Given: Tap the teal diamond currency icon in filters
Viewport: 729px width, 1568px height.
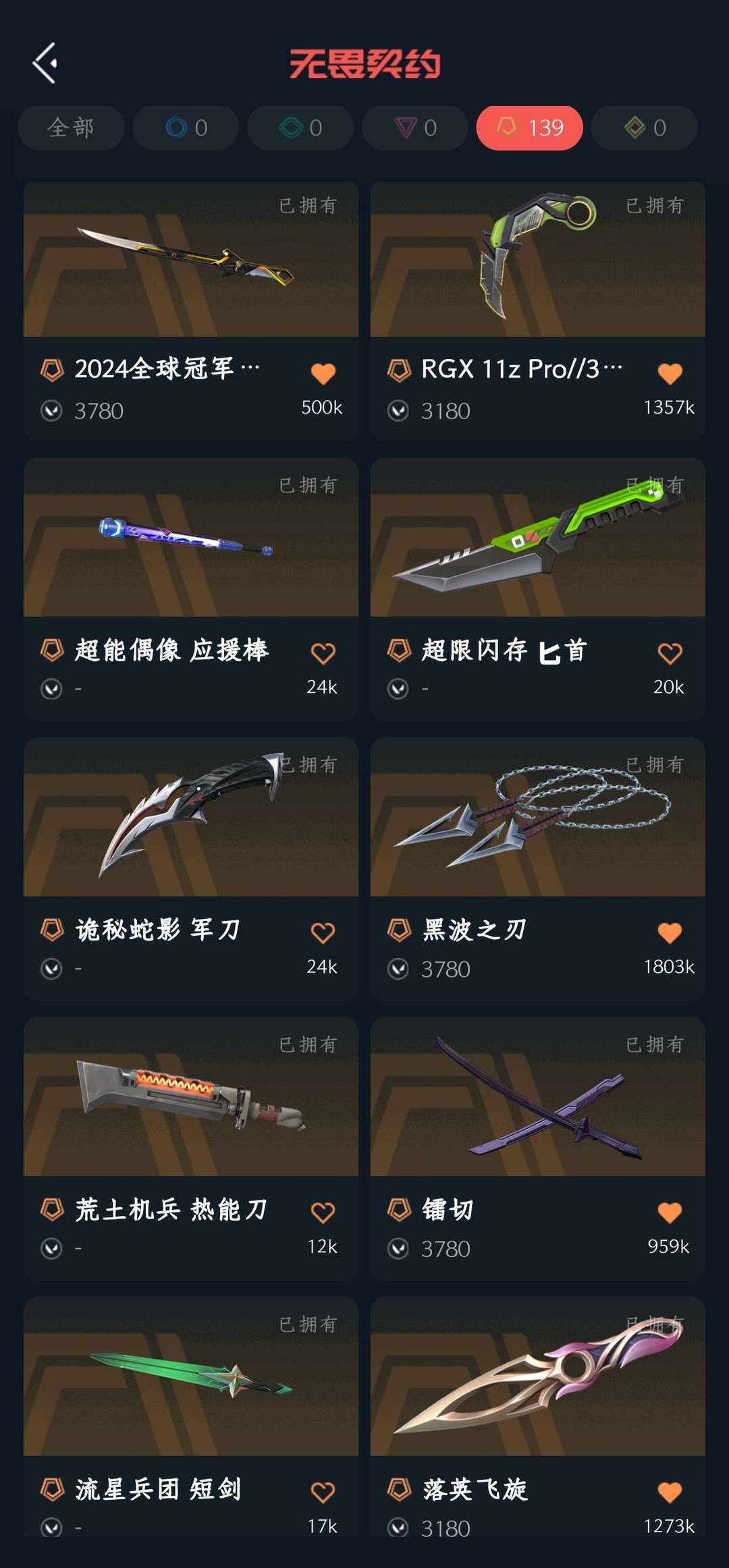Looking at the screenshot, I should 290,126.
